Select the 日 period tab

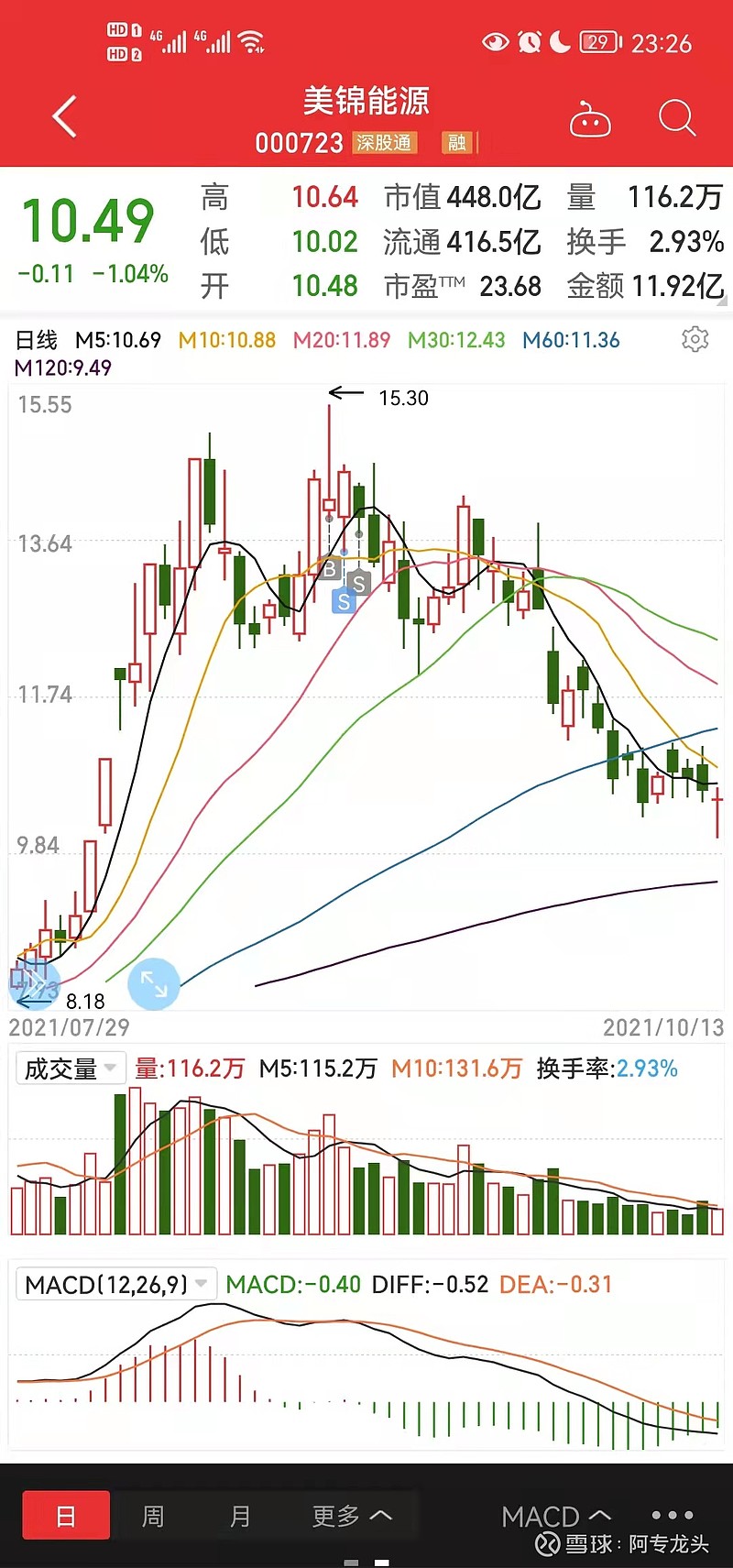click(x=66, y=1516)
